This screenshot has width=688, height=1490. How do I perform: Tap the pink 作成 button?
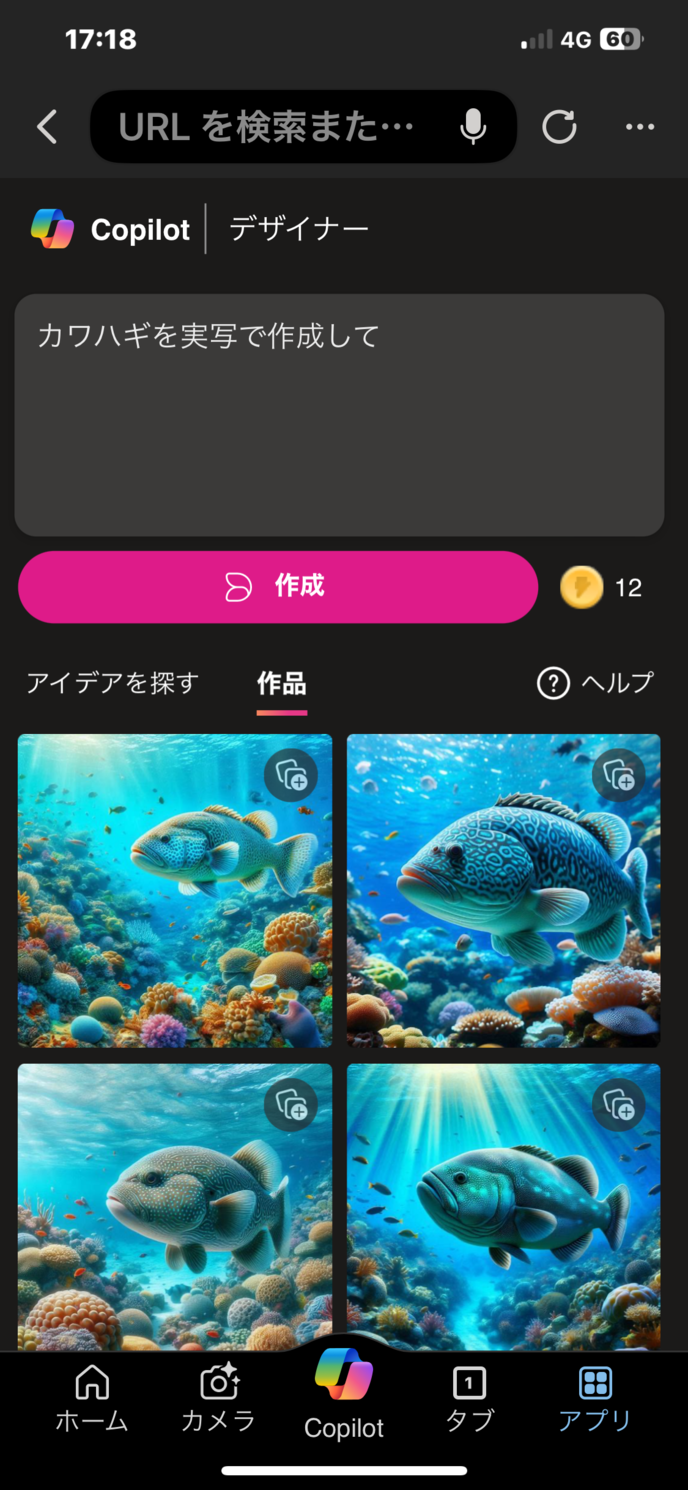click(x=278, y=587)
